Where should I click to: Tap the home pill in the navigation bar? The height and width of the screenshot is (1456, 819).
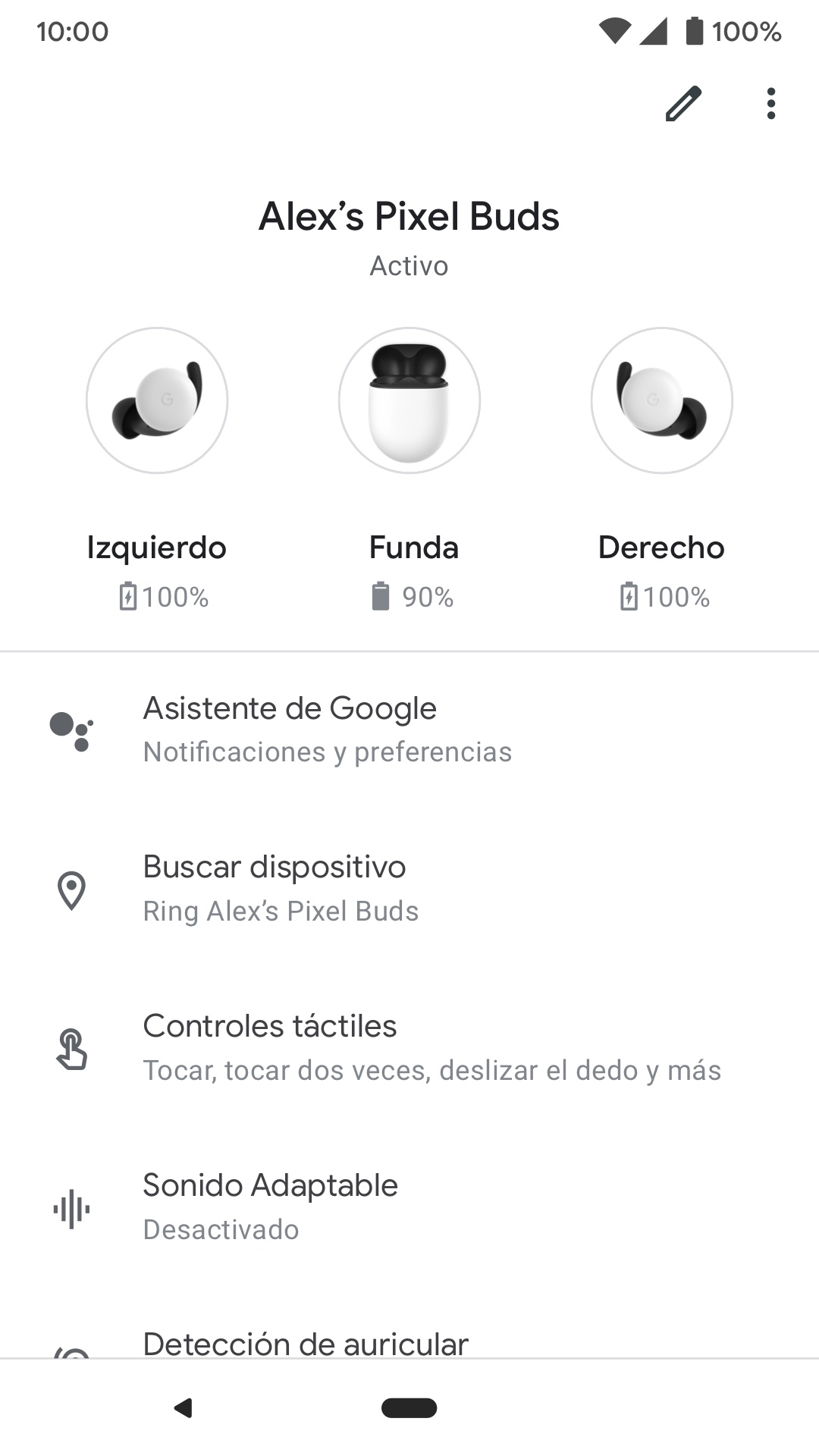pos(409,1407)
